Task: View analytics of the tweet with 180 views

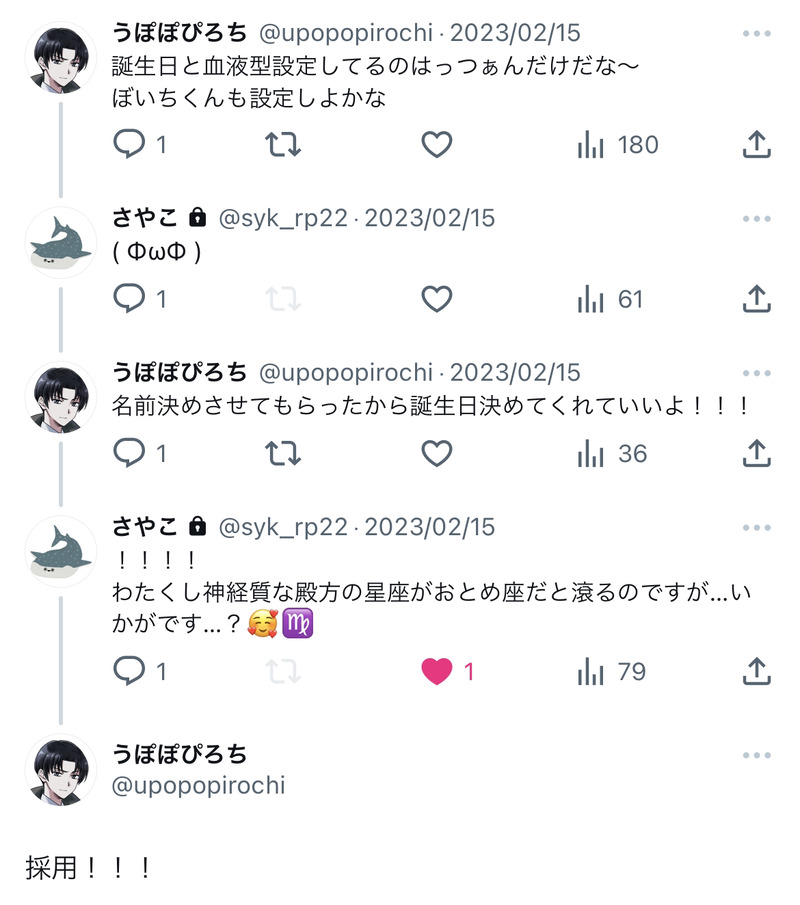Action: coord(591,145)
